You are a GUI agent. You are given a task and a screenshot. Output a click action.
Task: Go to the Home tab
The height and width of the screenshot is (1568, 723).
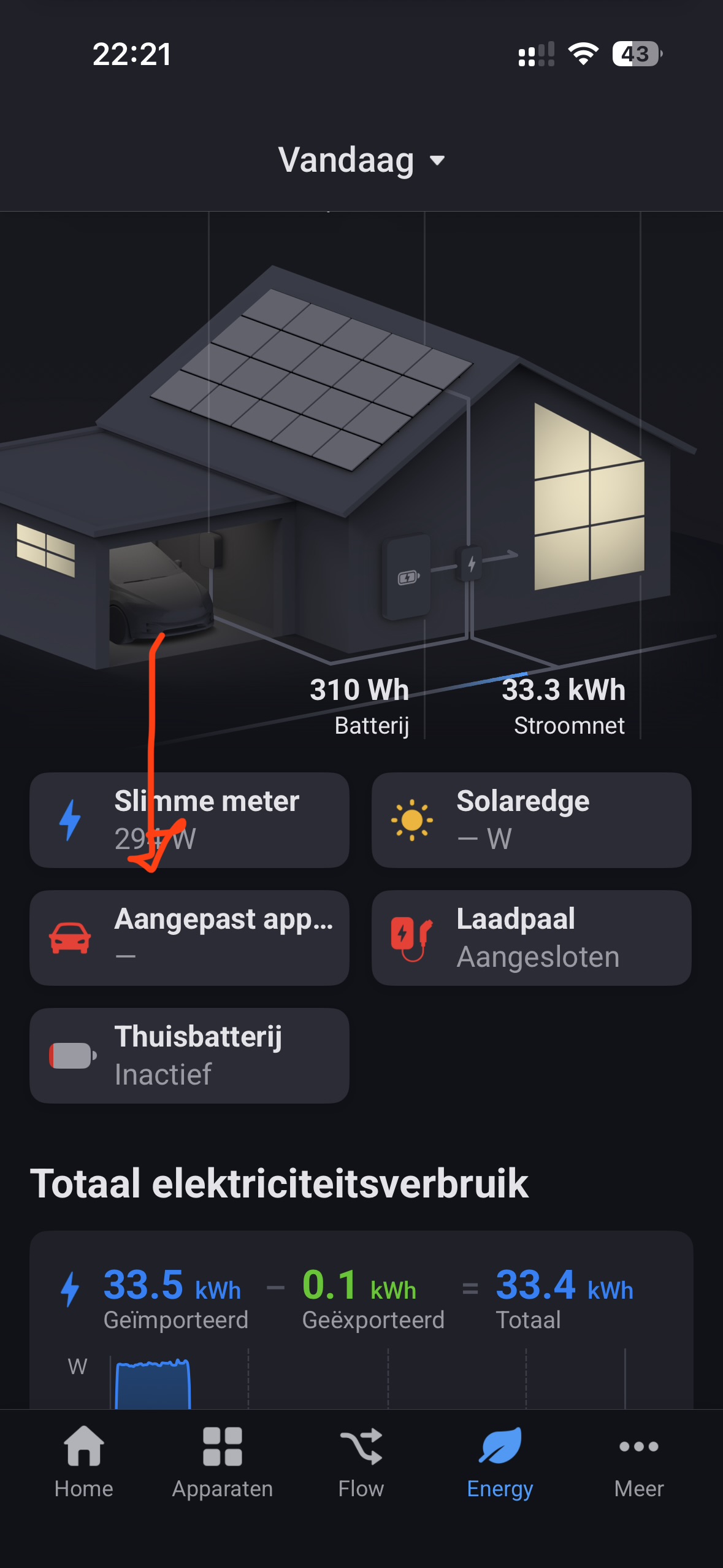click(84, 1462)
